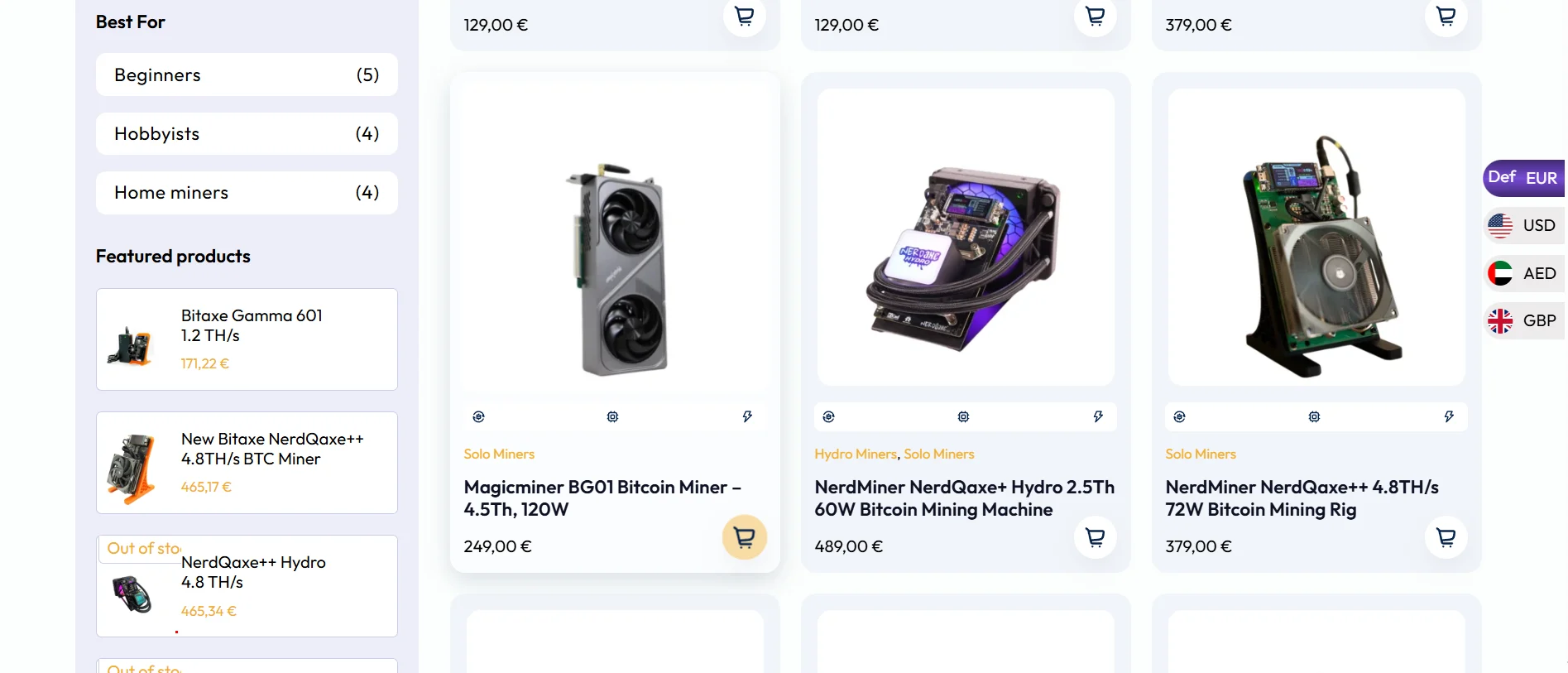Open NerdMiner NerdQaxe+ Hydro 2.5Th product page

[x=964, y=498]
